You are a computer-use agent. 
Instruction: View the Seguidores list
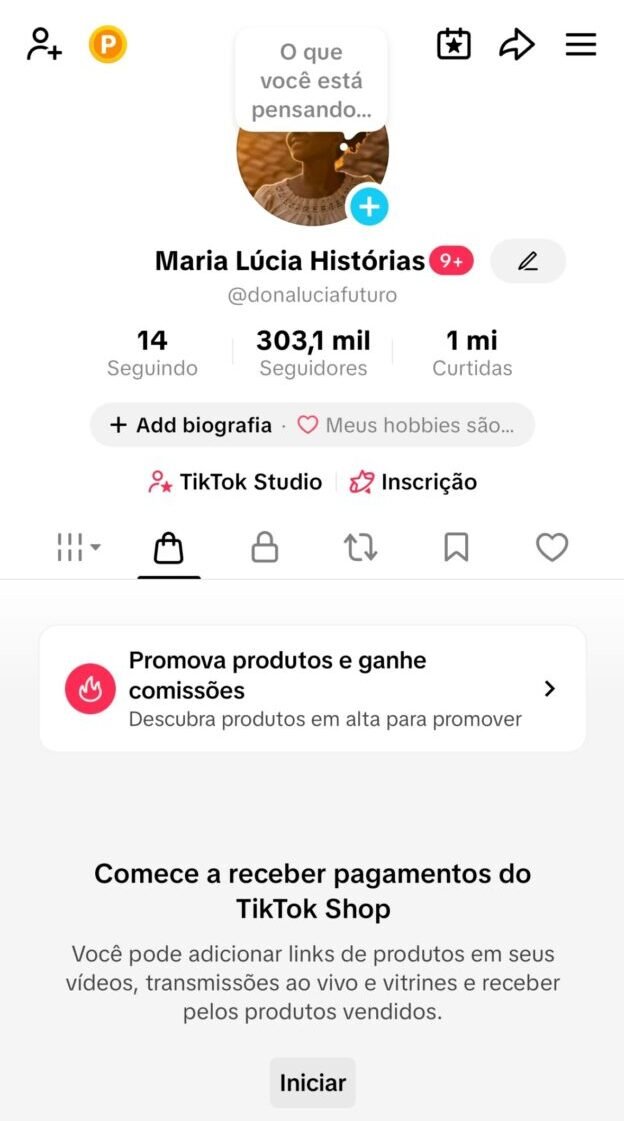[x=313, y=354]
